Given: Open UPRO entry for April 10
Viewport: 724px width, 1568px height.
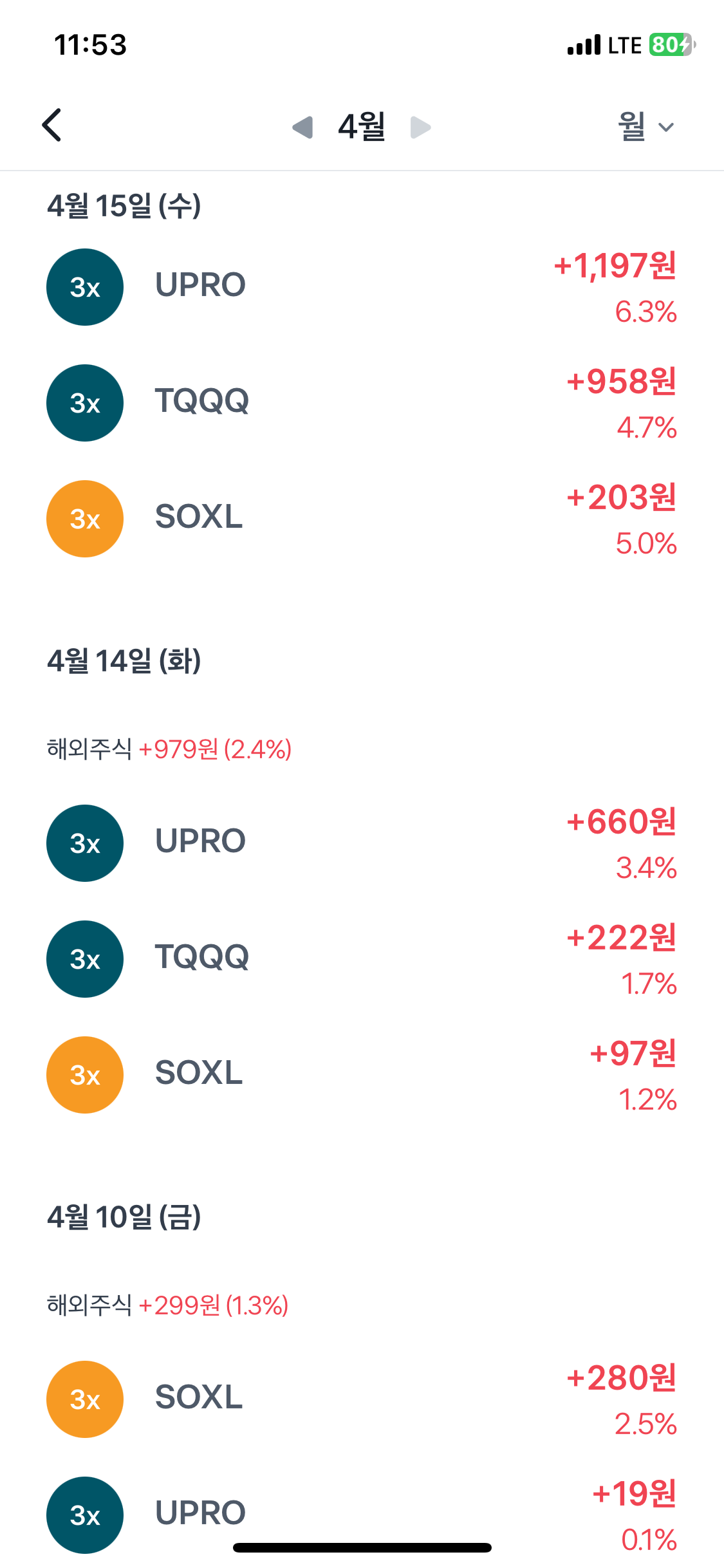Looking at the screenshot, I should pos(360,1513).
